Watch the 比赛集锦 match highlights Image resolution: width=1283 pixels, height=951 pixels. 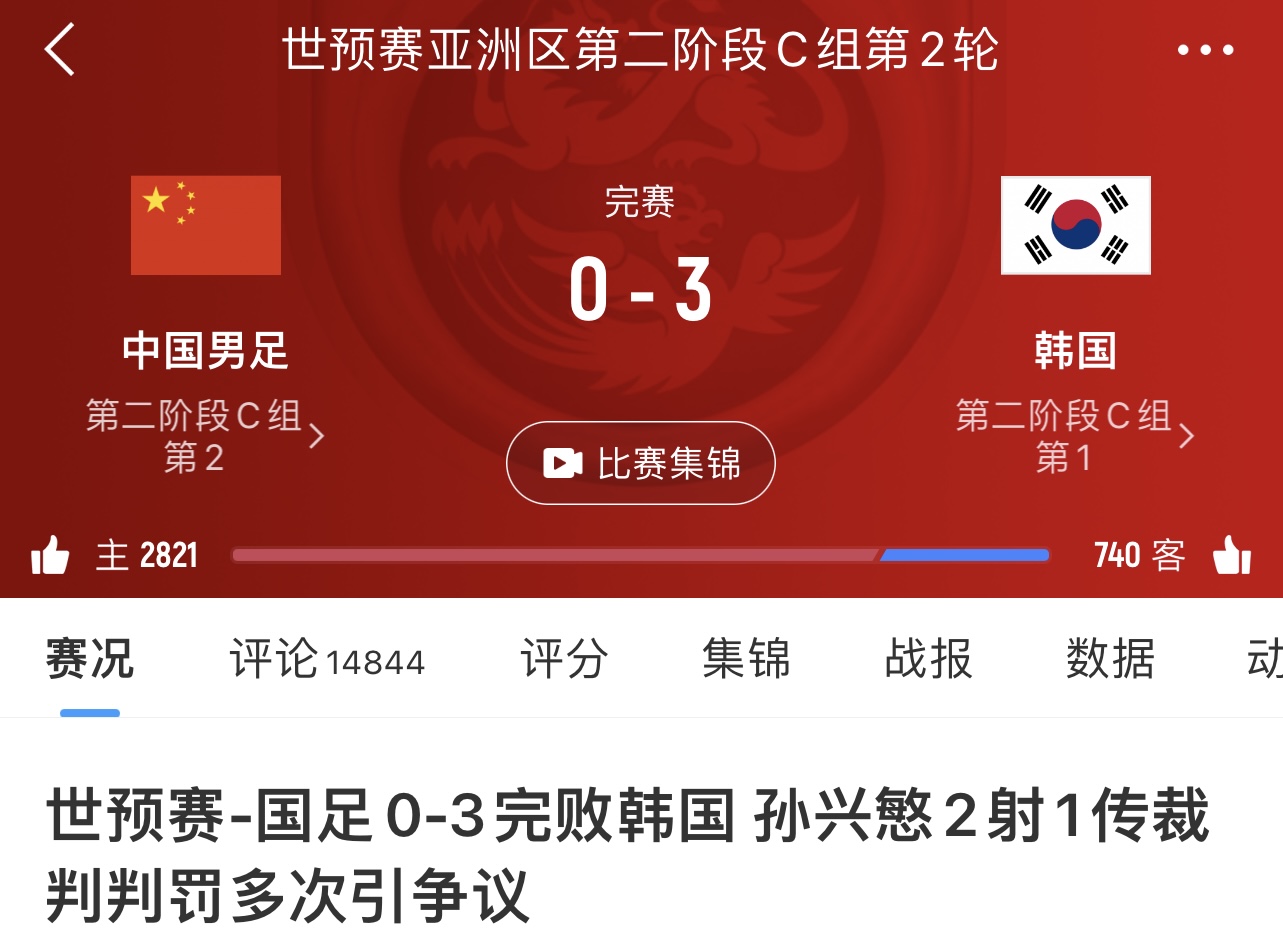click(641, 463)
